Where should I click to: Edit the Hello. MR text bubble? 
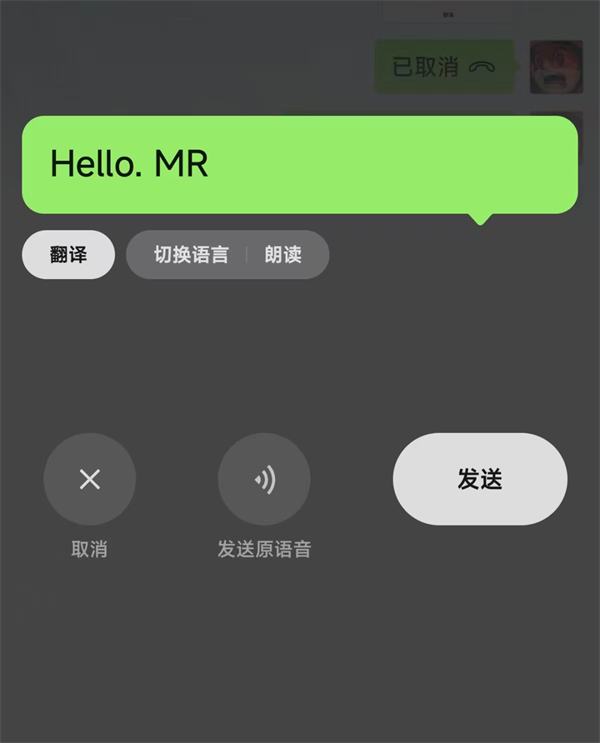click(x=299, y=165)
